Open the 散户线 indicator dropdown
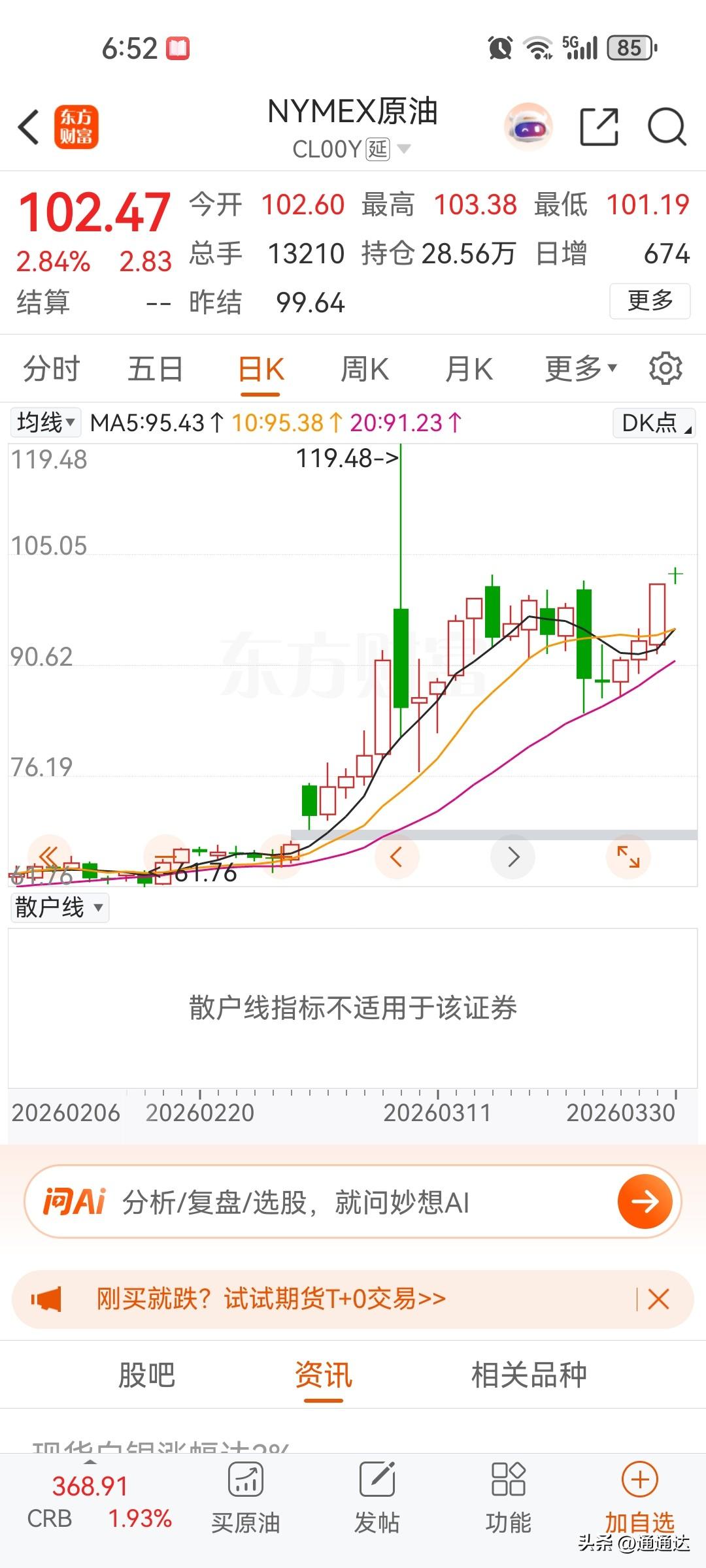This screenshot has width=706, height=1568. [x=59, y=907]
